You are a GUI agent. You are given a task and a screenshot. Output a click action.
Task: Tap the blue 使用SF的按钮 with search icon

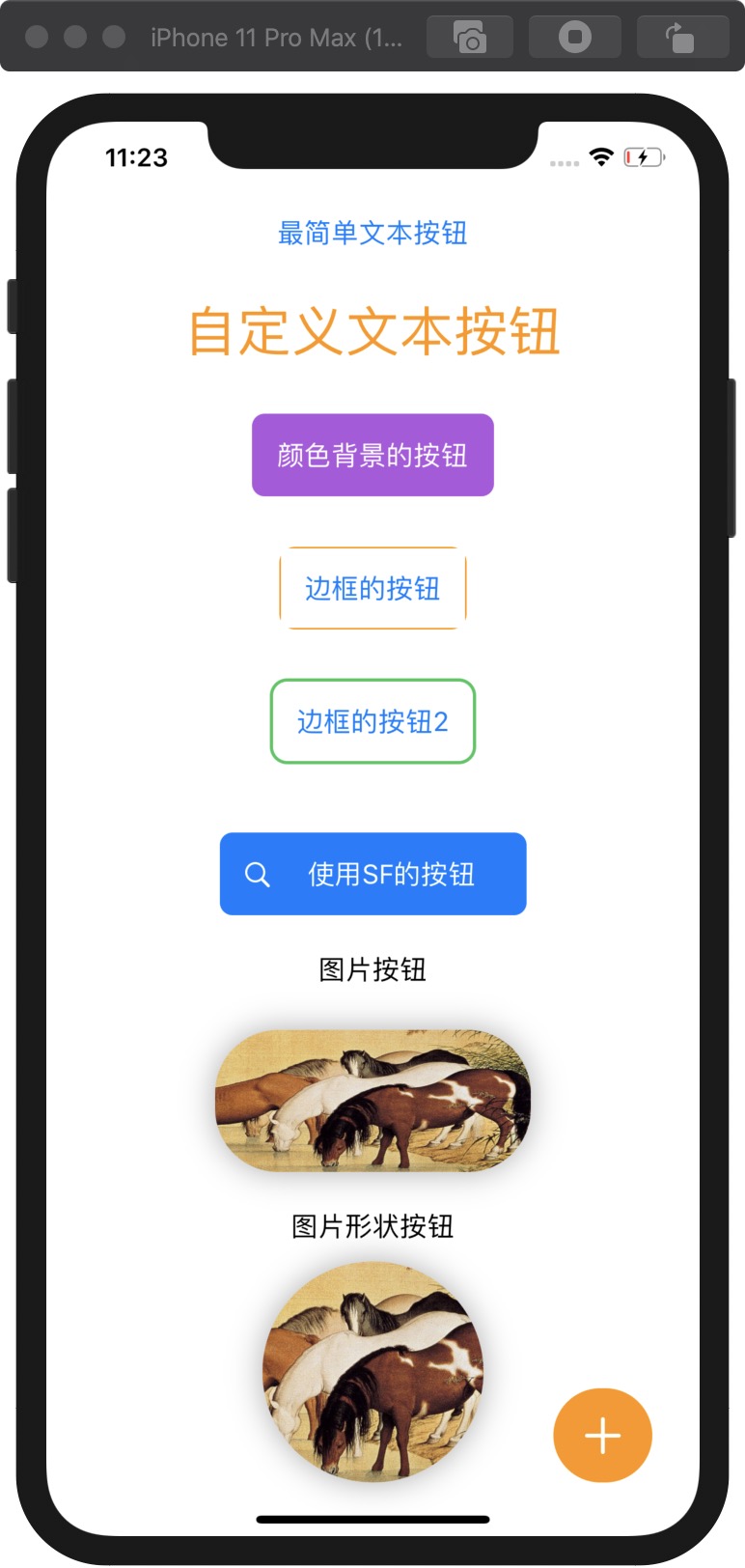point(372,874)
